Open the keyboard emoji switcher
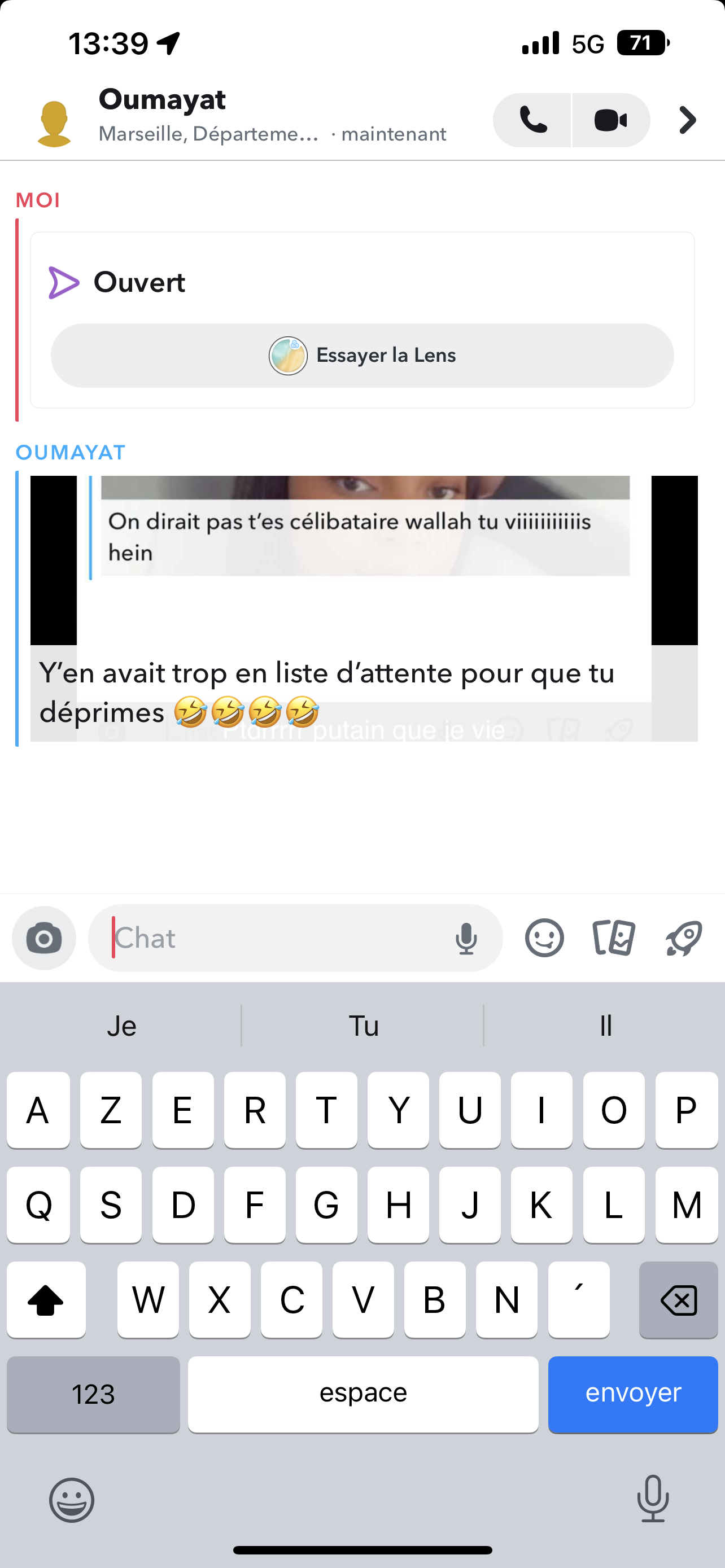Screen dimensions: 725x1568 (72, 1500)
